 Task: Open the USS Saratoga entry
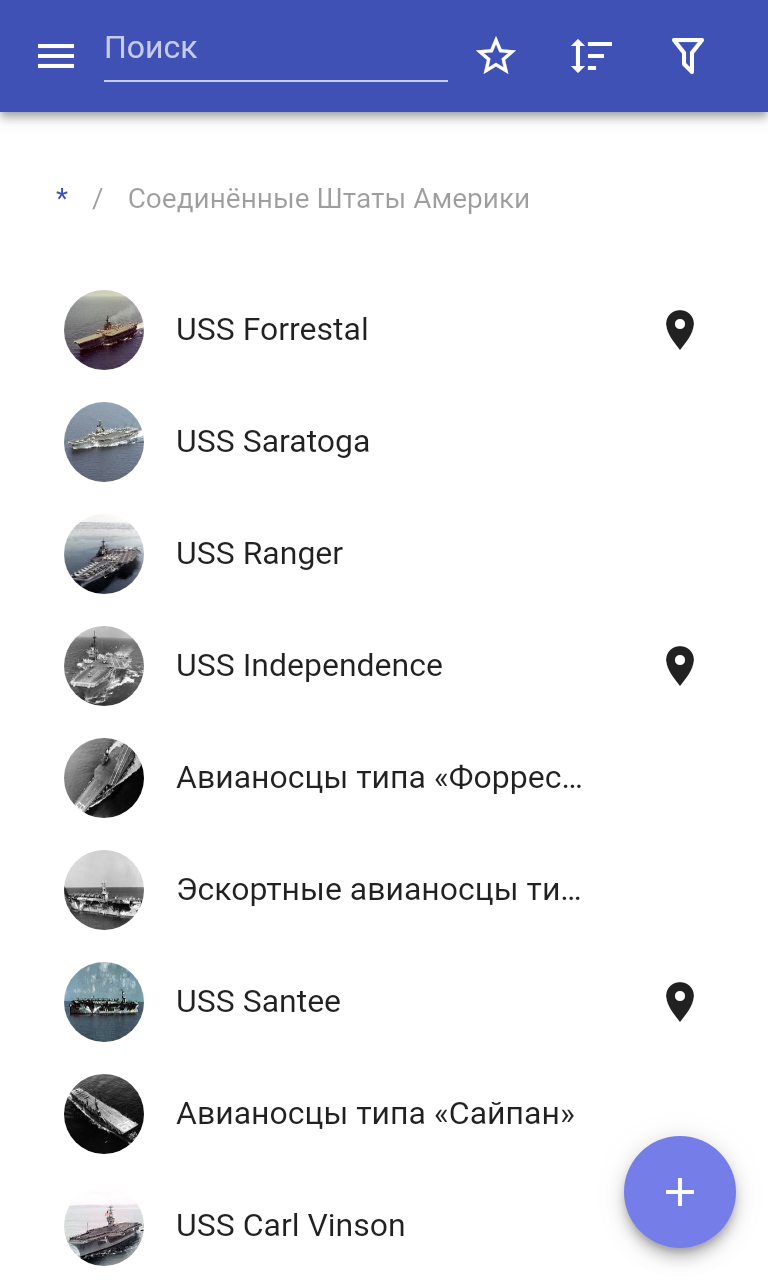point(273,442)
